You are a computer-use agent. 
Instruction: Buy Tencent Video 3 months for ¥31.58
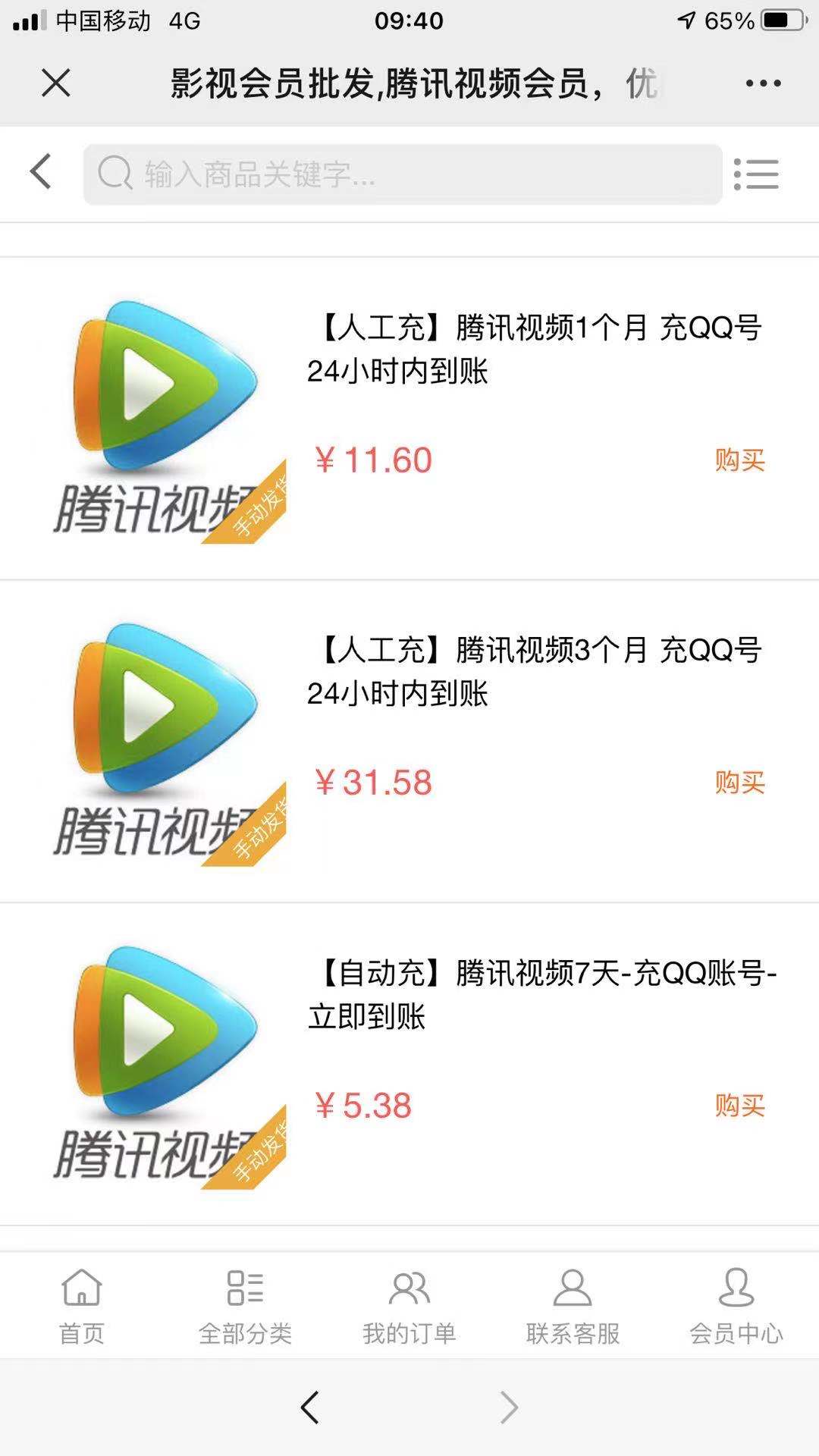739,782
